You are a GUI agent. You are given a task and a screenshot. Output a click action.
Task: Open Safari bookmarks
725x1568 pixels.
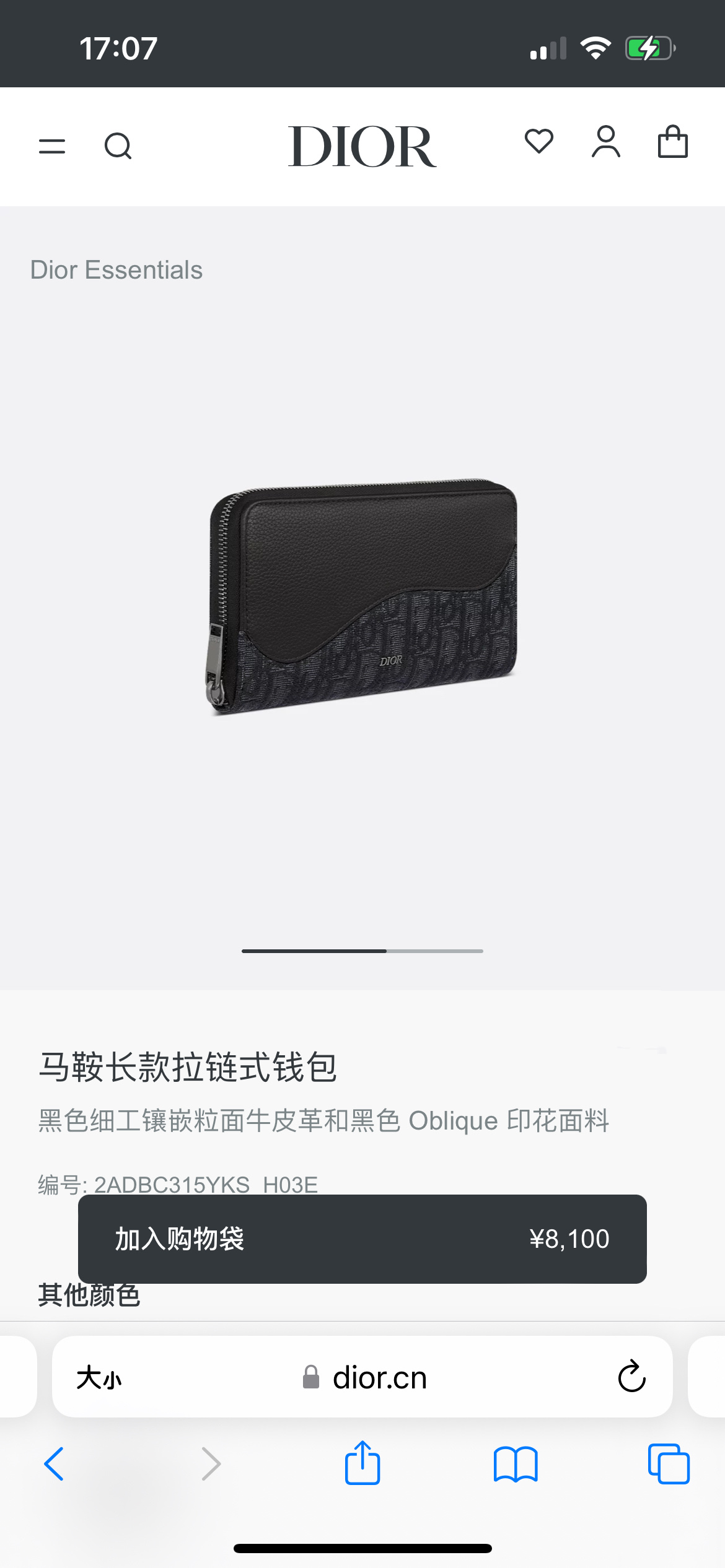pos(516,1464)
